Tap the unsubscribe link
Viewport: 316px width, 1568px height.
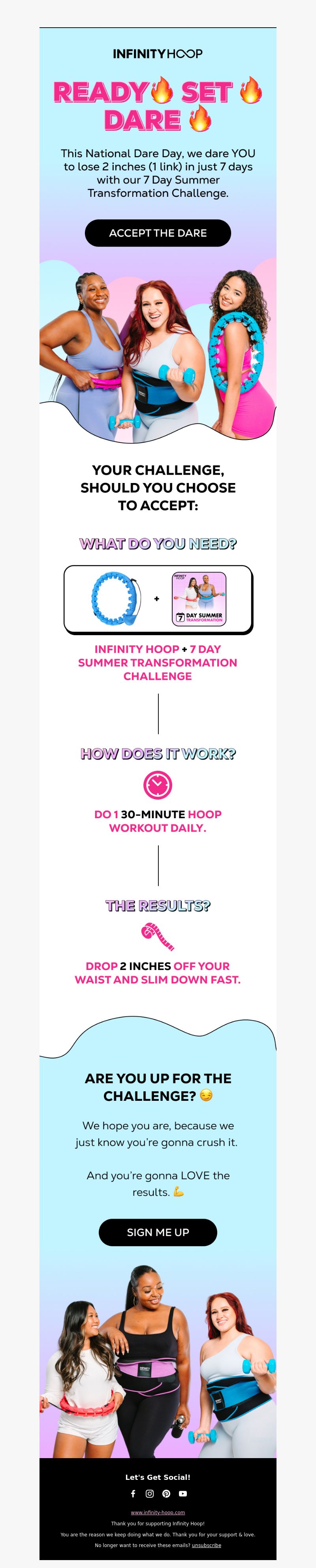(207, 1545)
